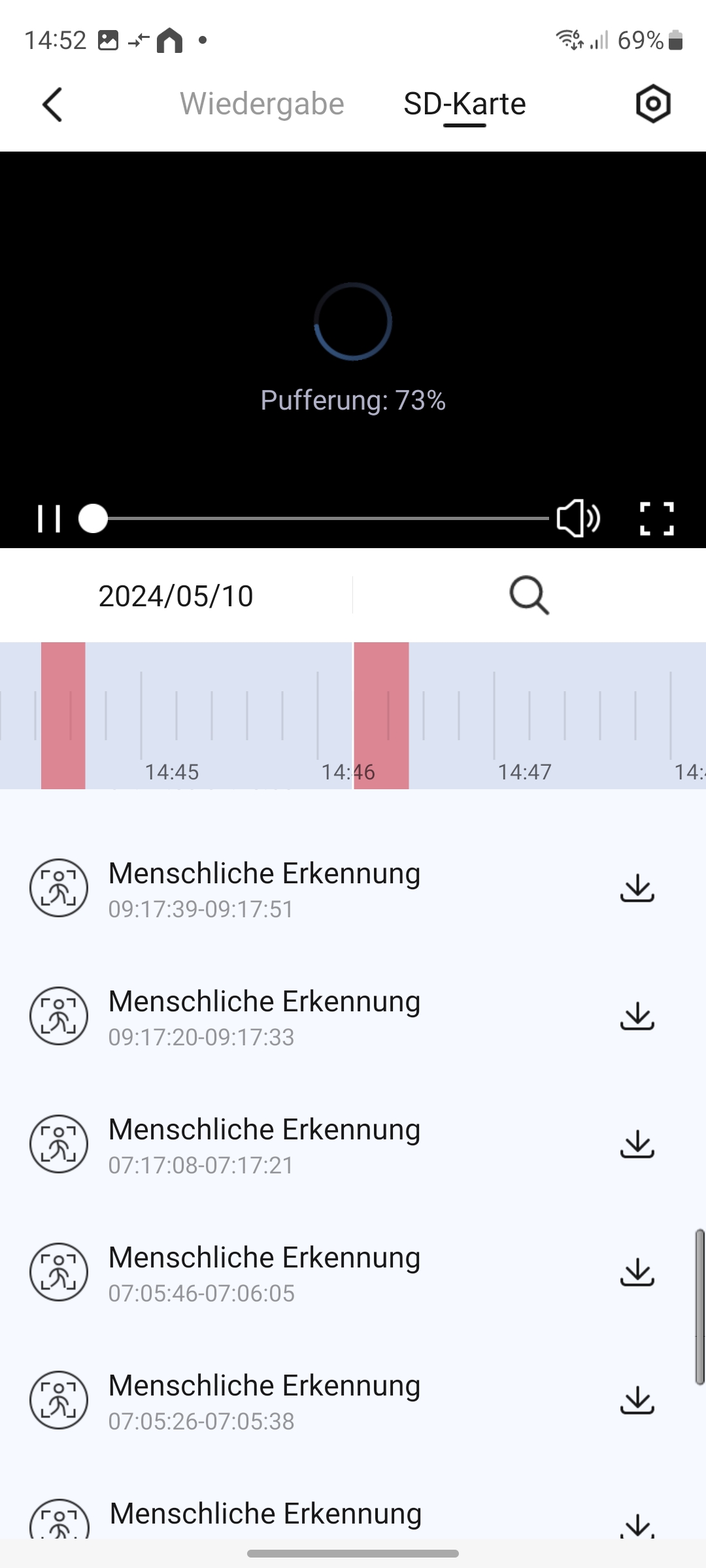The width and height of the screenshot is (706, 1568).
Task: Download the 09:17:20-09:17:33 recording
Action: point(637,1017)
